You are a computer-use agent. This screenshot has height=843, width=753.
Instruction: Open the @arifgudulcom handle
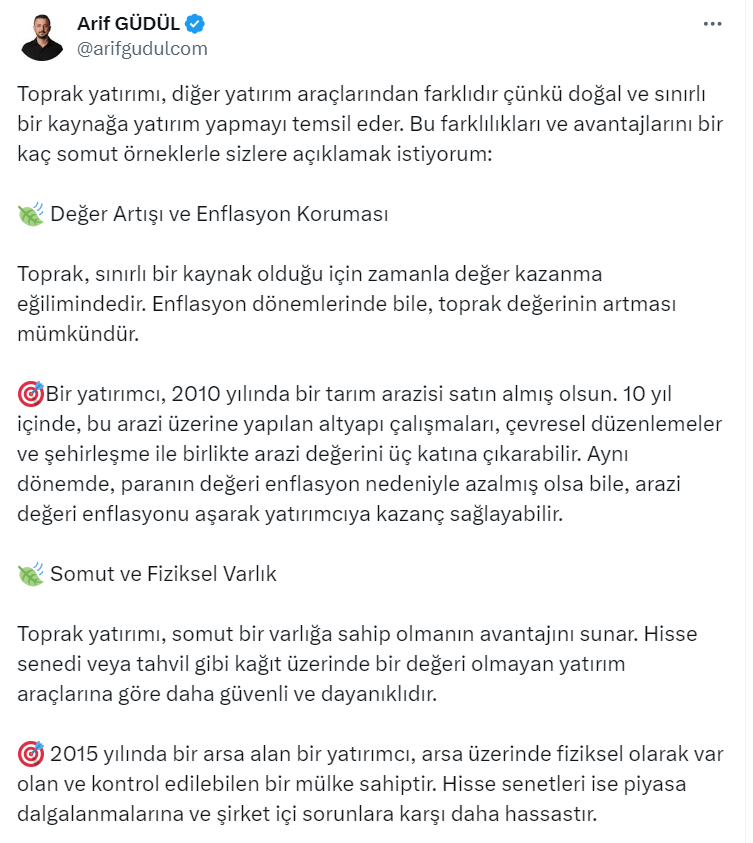(142, 48)
